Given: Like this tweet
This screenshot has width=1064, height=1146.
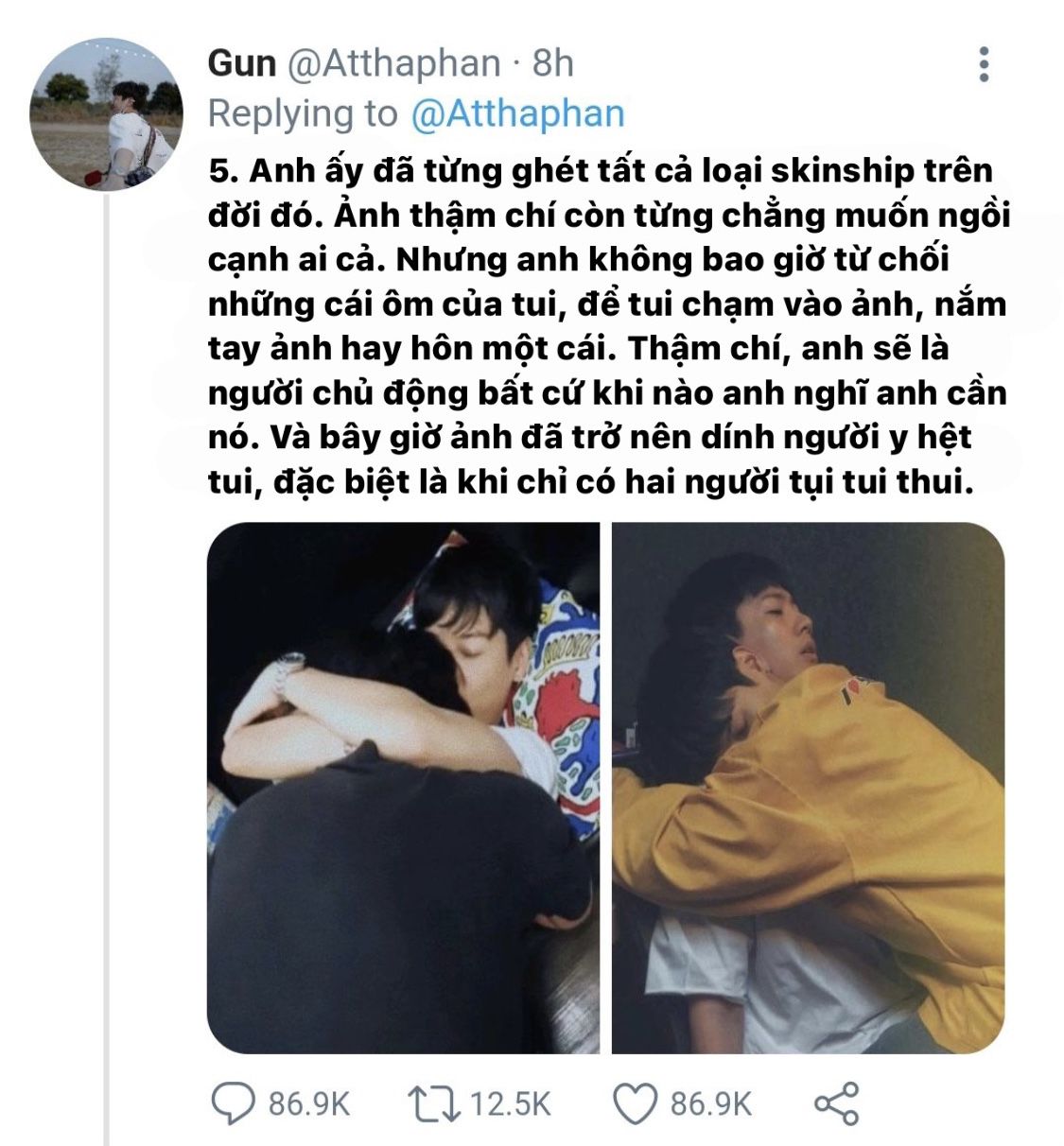Looking at the screenshot, I should (635, 1103).
